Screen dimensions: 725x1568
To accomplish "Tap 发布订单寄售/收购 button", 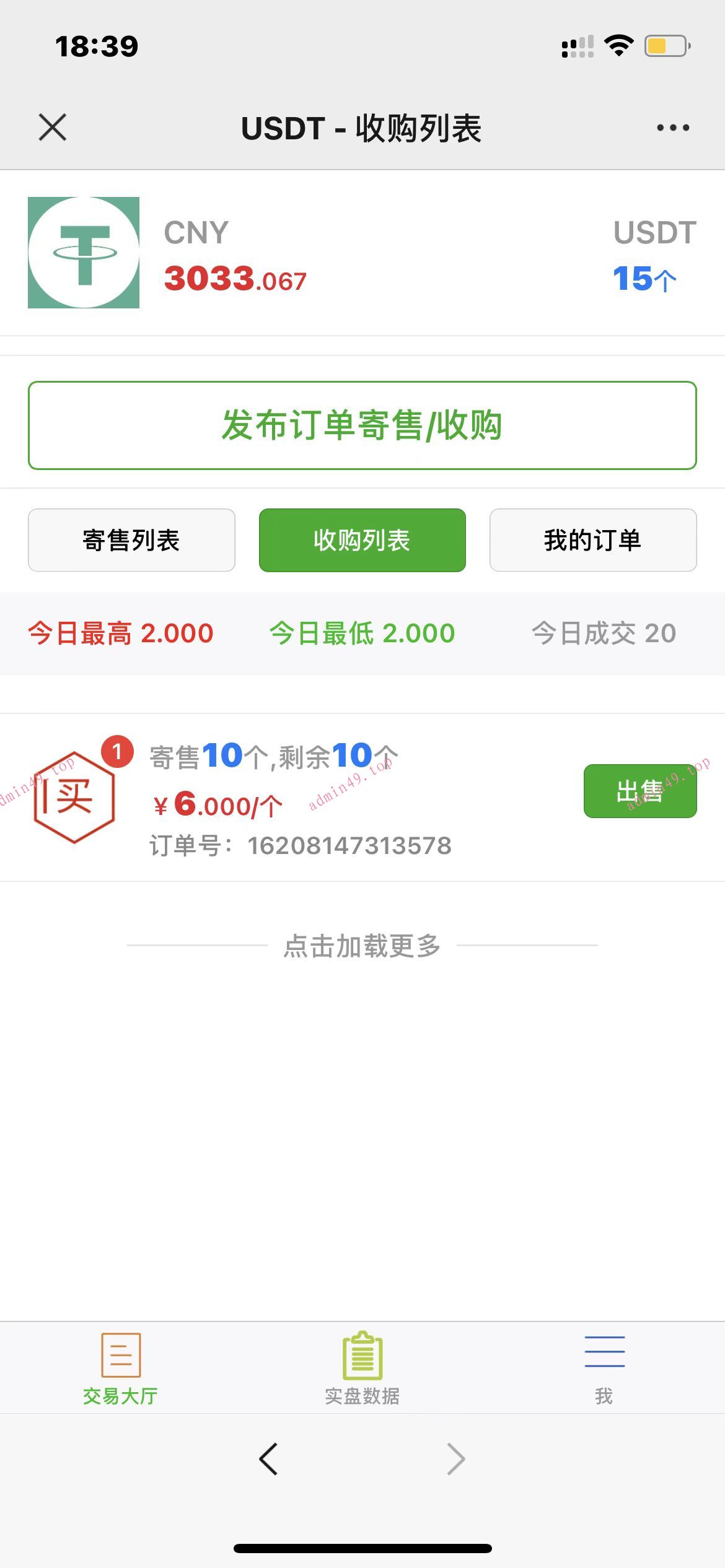I will tap(362, 425).
